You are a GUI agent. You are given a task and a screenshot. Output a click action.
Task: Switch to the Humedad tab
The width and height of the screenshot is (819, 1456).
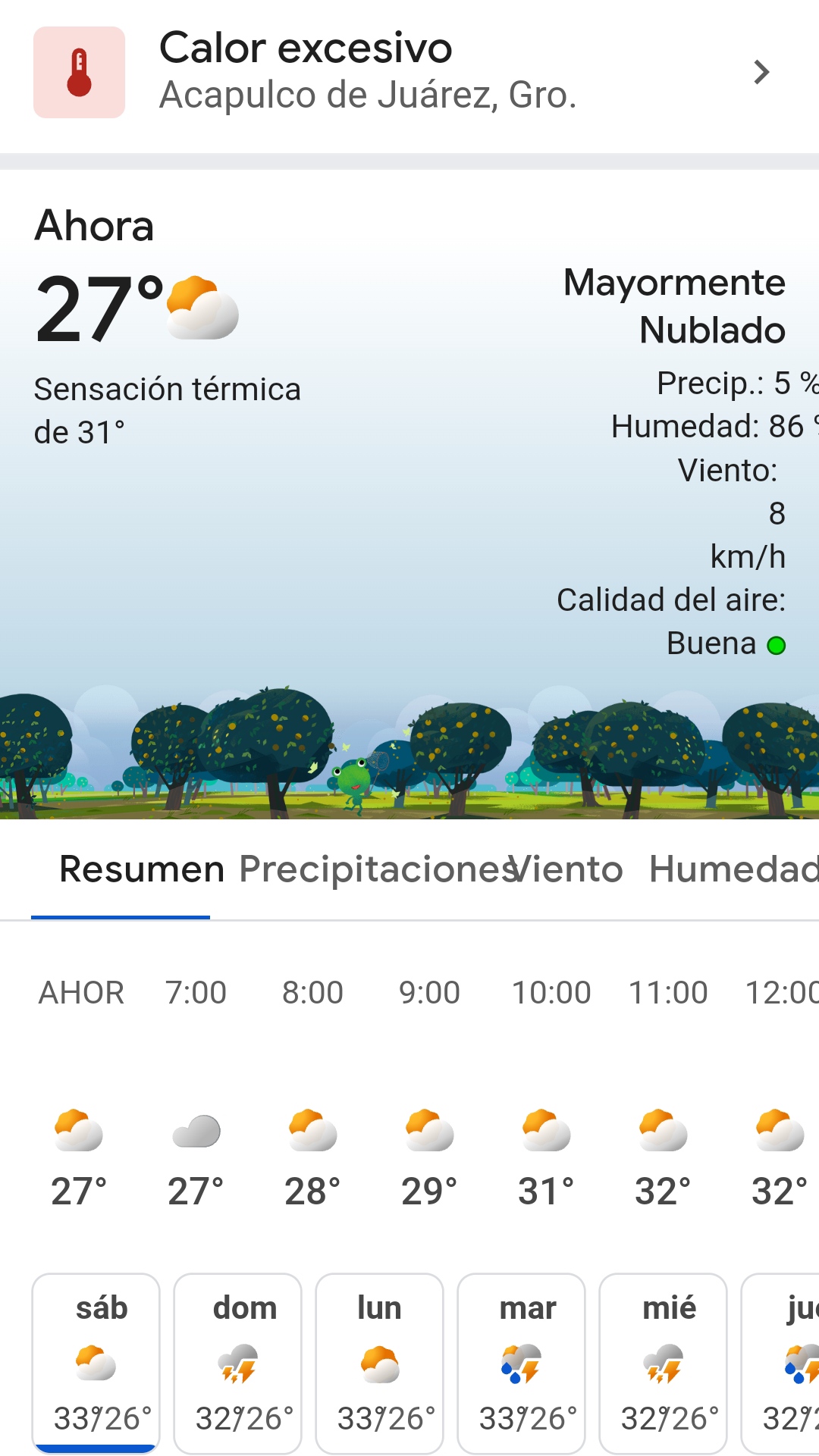(732, 869)
